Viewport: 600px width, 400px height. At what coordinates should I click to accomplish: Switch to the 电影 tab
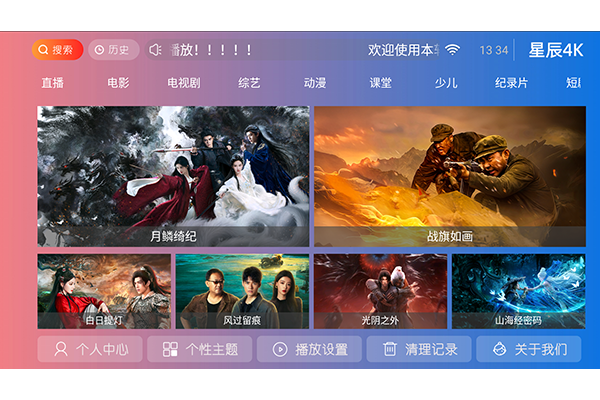(117, 82)
